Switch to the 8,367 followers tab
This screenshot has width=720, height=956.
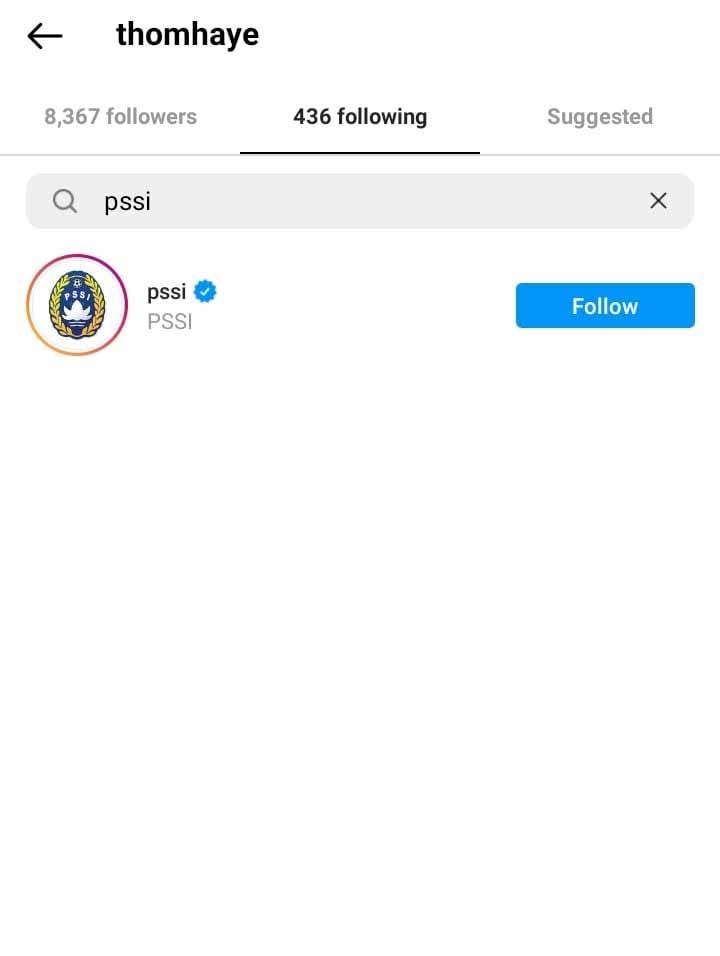pos(120,117)
